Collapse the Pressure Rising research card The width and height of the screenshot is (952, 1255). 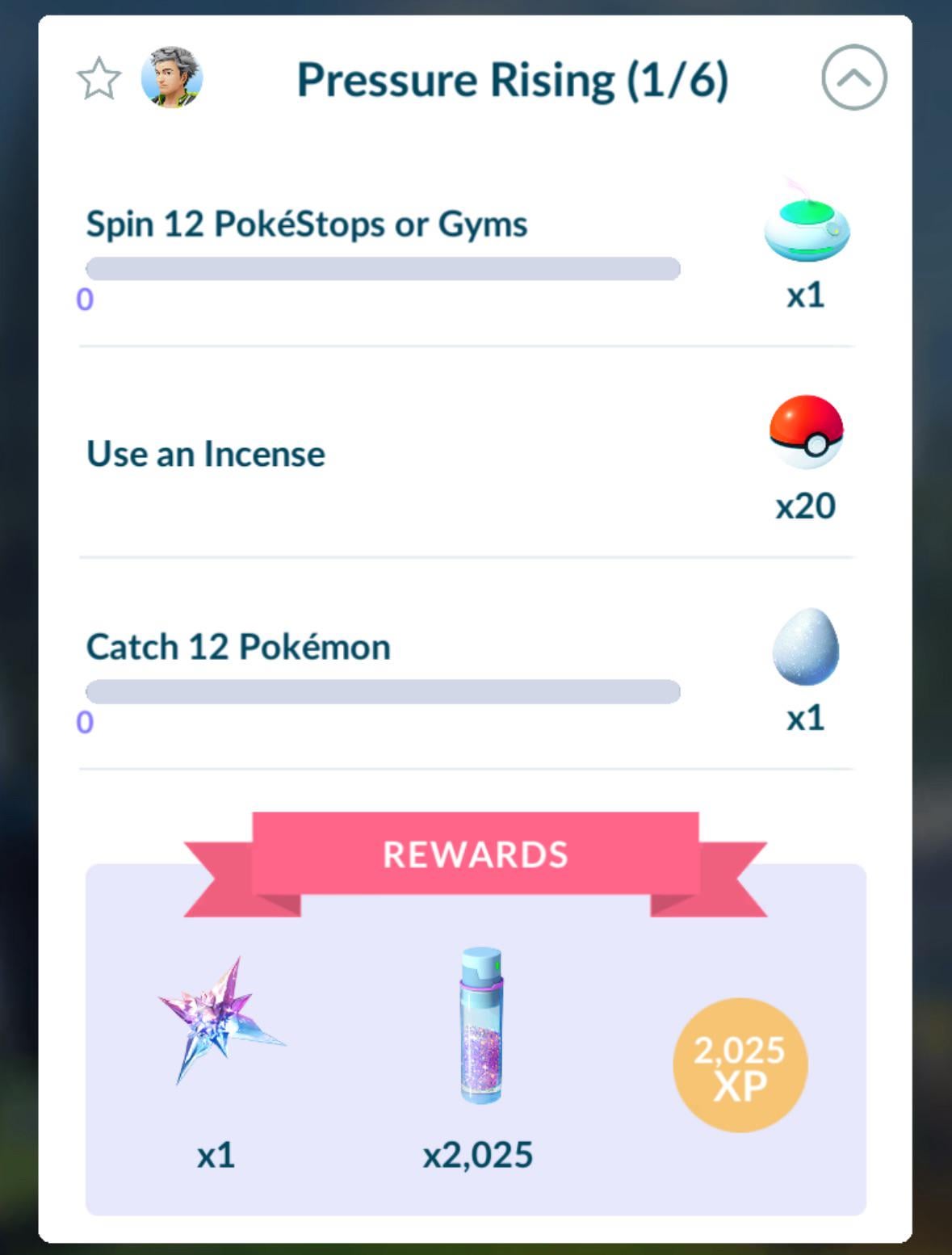tap(853, 78)
